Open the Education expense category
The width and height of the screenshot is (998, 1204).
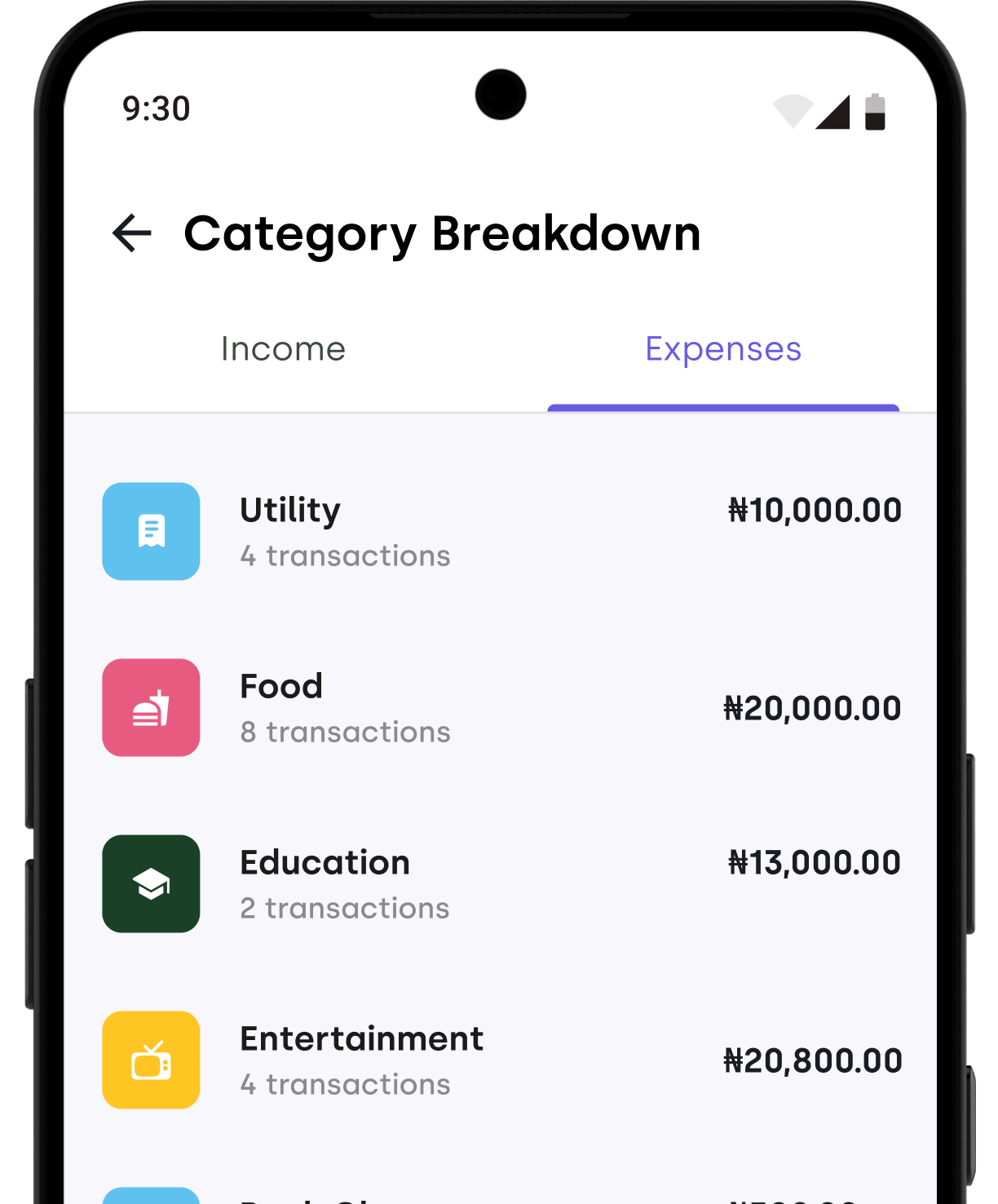coord(501,884)
